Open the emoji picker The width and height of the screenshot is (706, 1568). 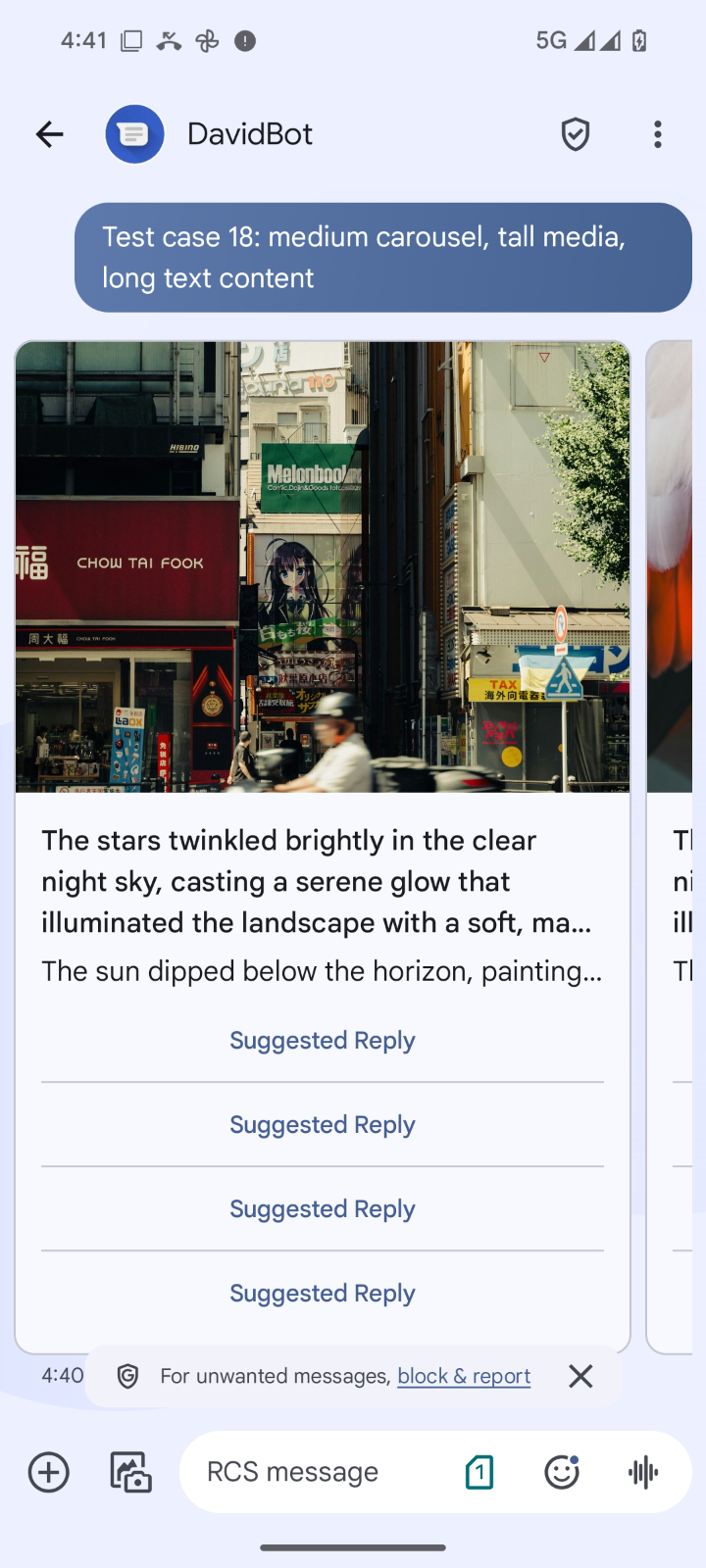(562, 1472)
